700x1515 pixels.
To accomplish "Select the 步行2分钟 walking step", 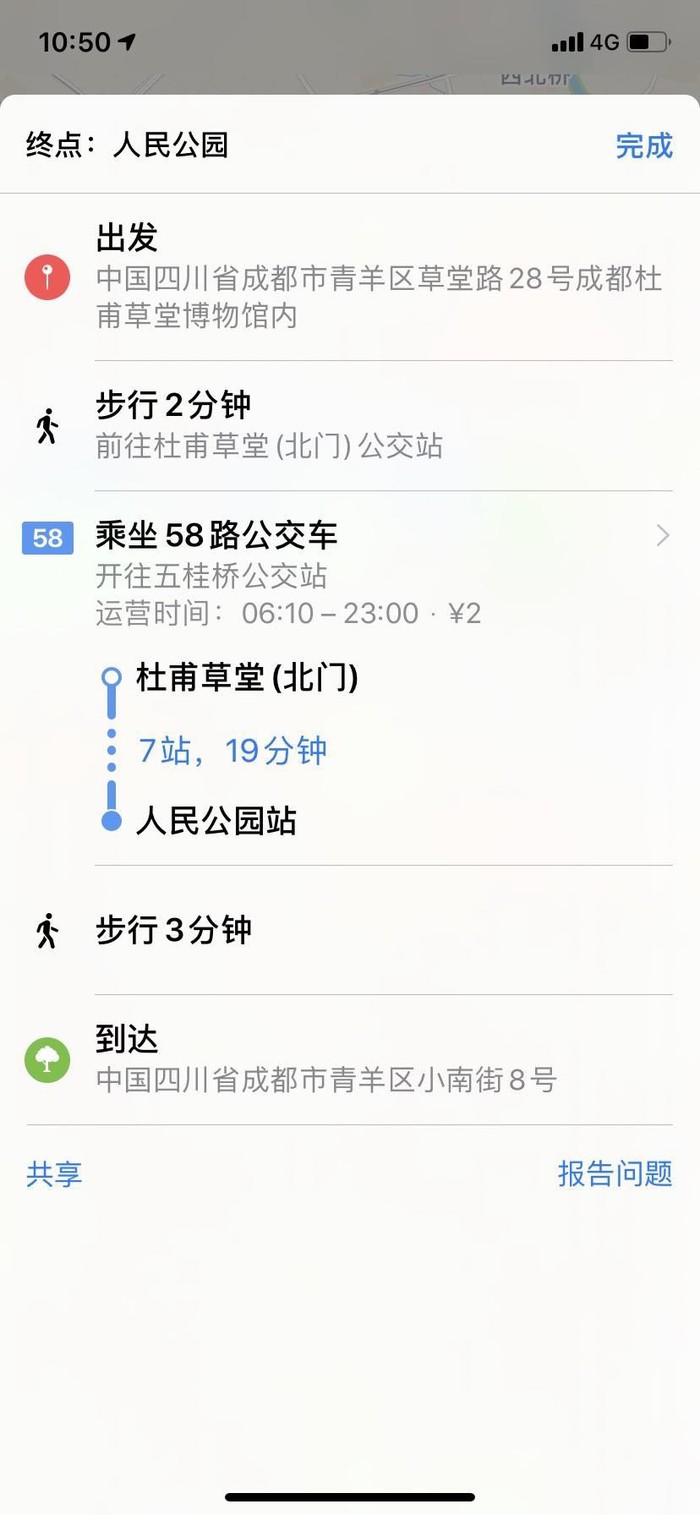I will [x=380, y=425].
